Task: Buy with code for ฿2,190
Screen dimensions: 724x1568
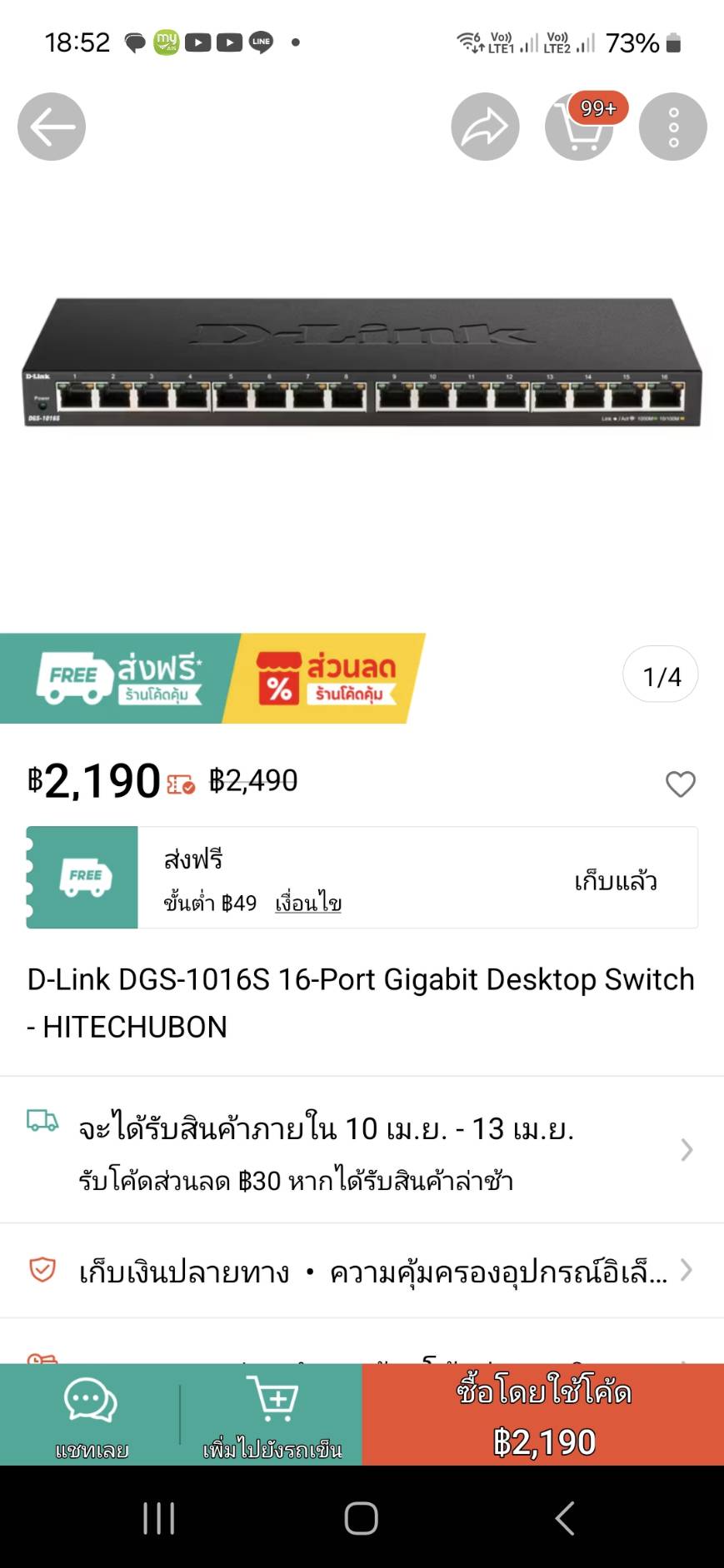Action: pyautogui.click(x=543, y=1415)
